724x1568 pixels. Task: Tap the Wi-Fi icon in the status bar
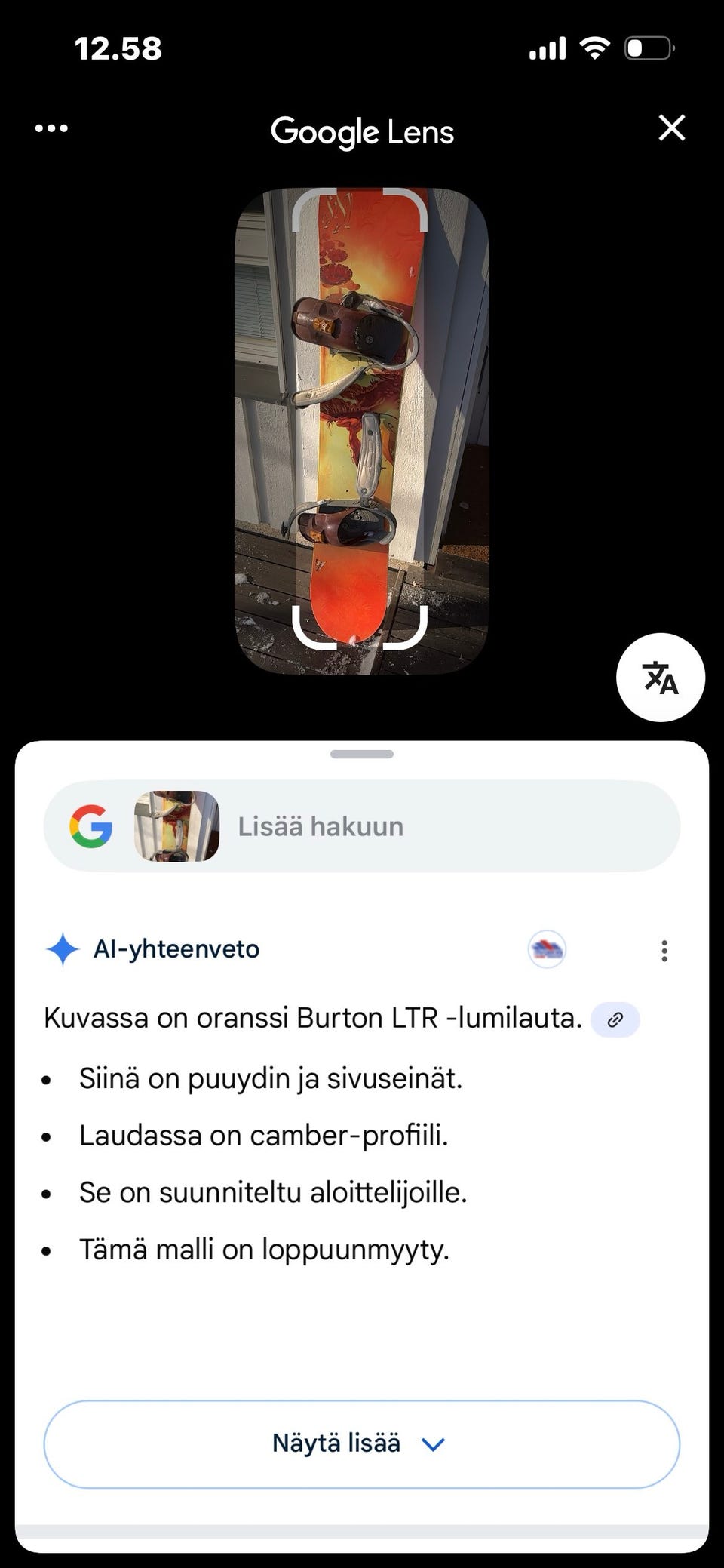594,48
